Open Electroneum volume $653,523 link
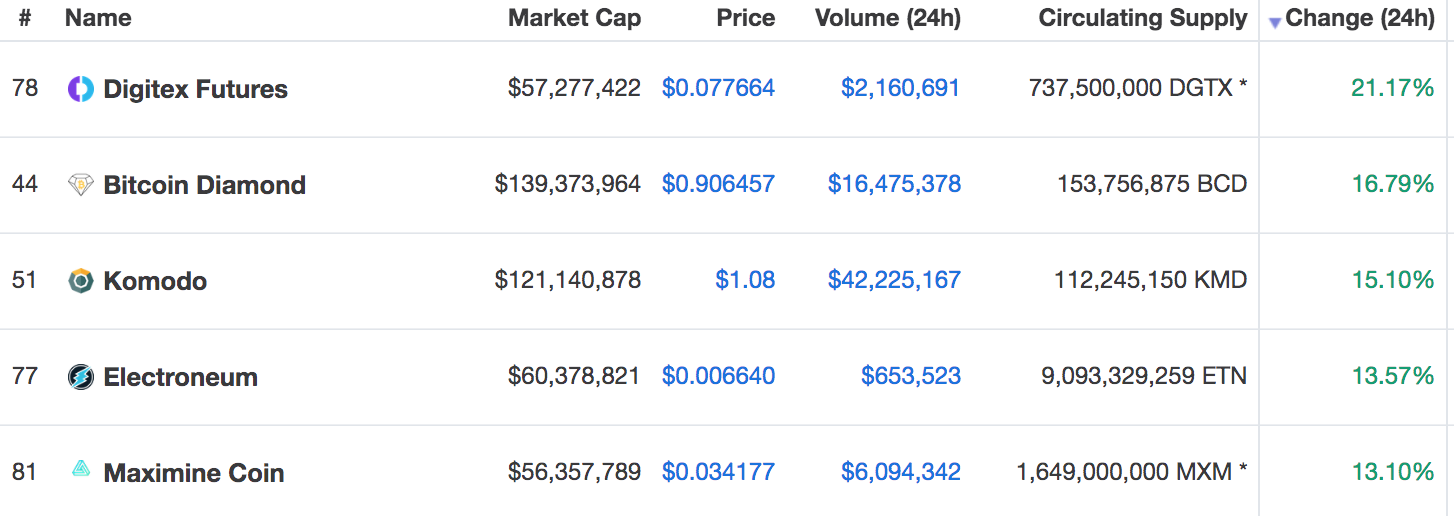The height and width of the screenshot is (516, 1454). (x=910, y=376)
